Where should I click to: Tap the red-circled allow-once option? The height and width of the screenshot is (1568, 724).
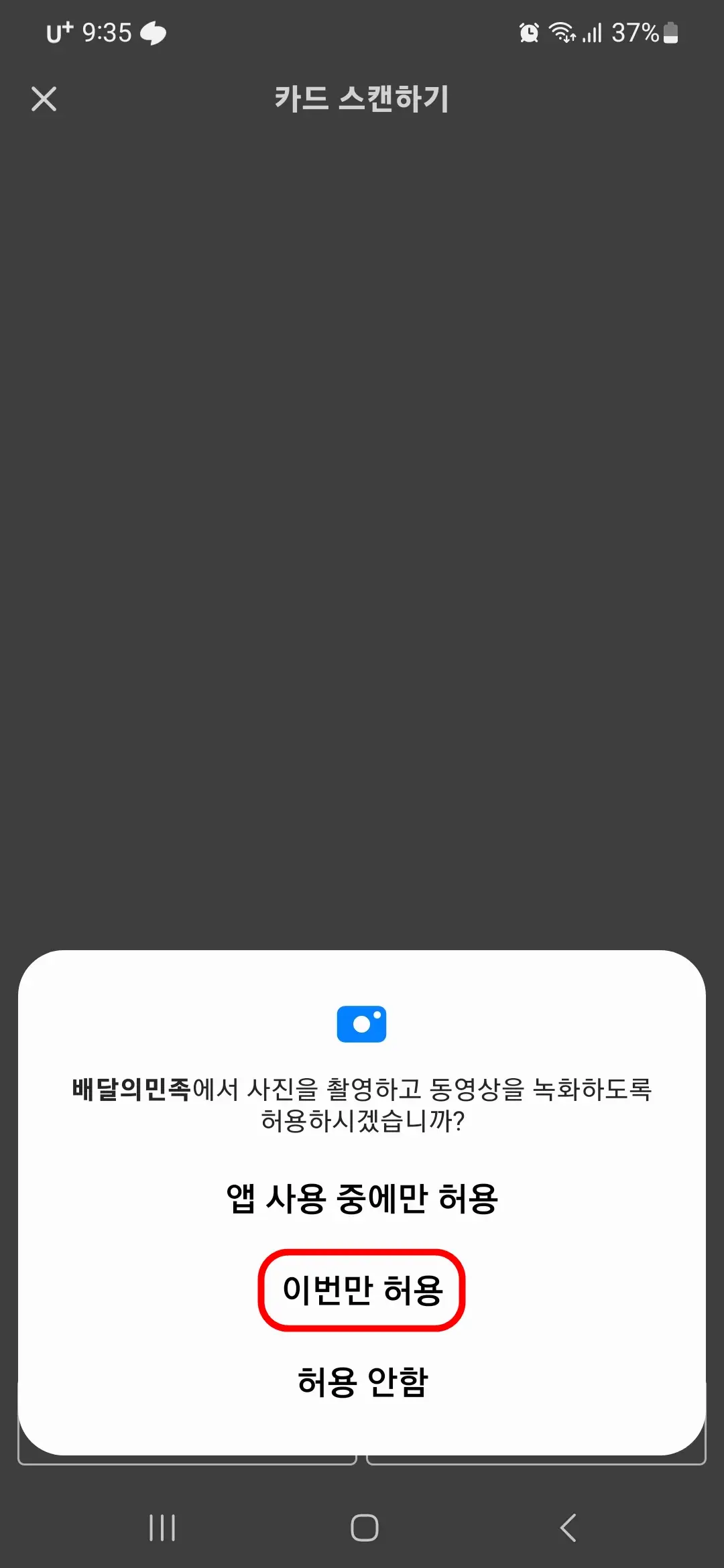[362, 1291]
